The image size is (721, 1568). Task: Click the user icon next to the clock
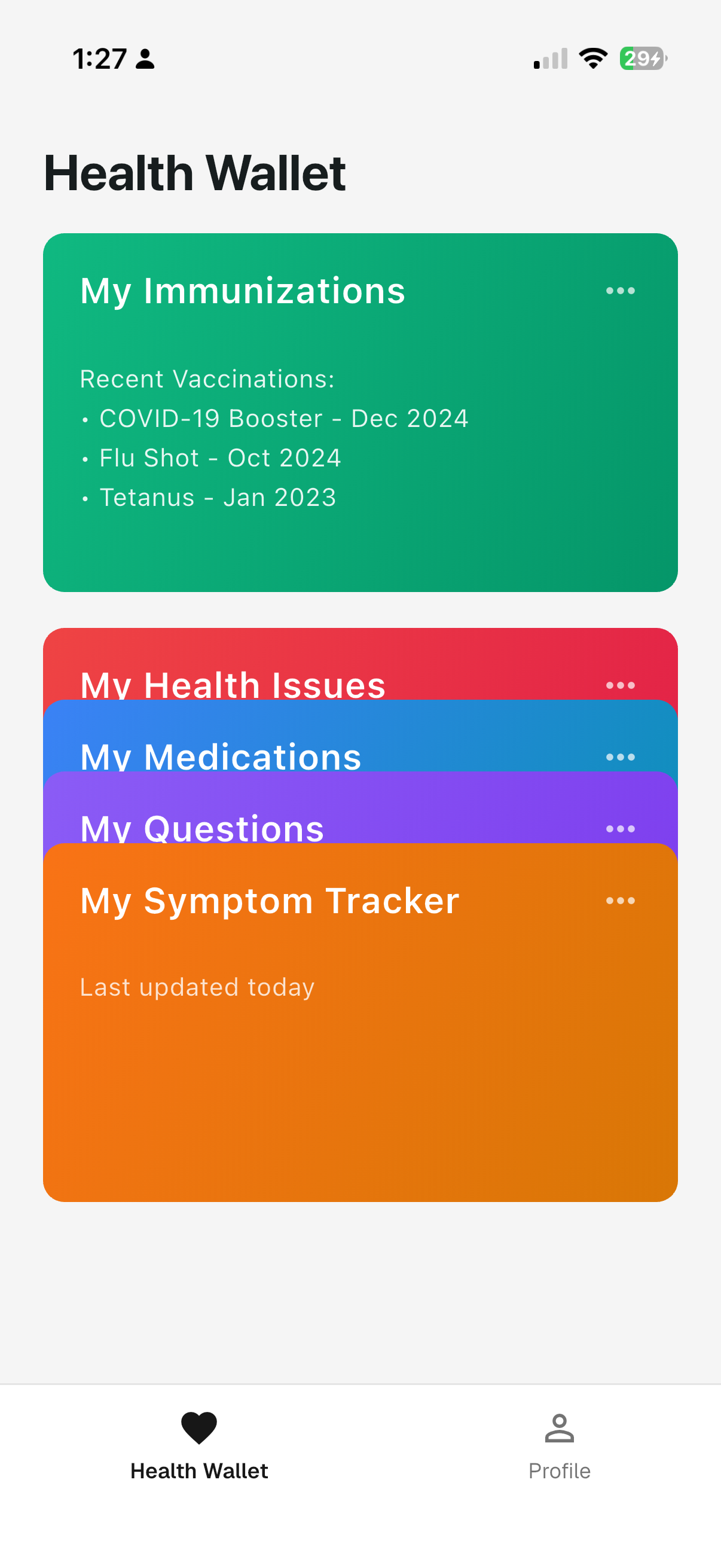144,60
